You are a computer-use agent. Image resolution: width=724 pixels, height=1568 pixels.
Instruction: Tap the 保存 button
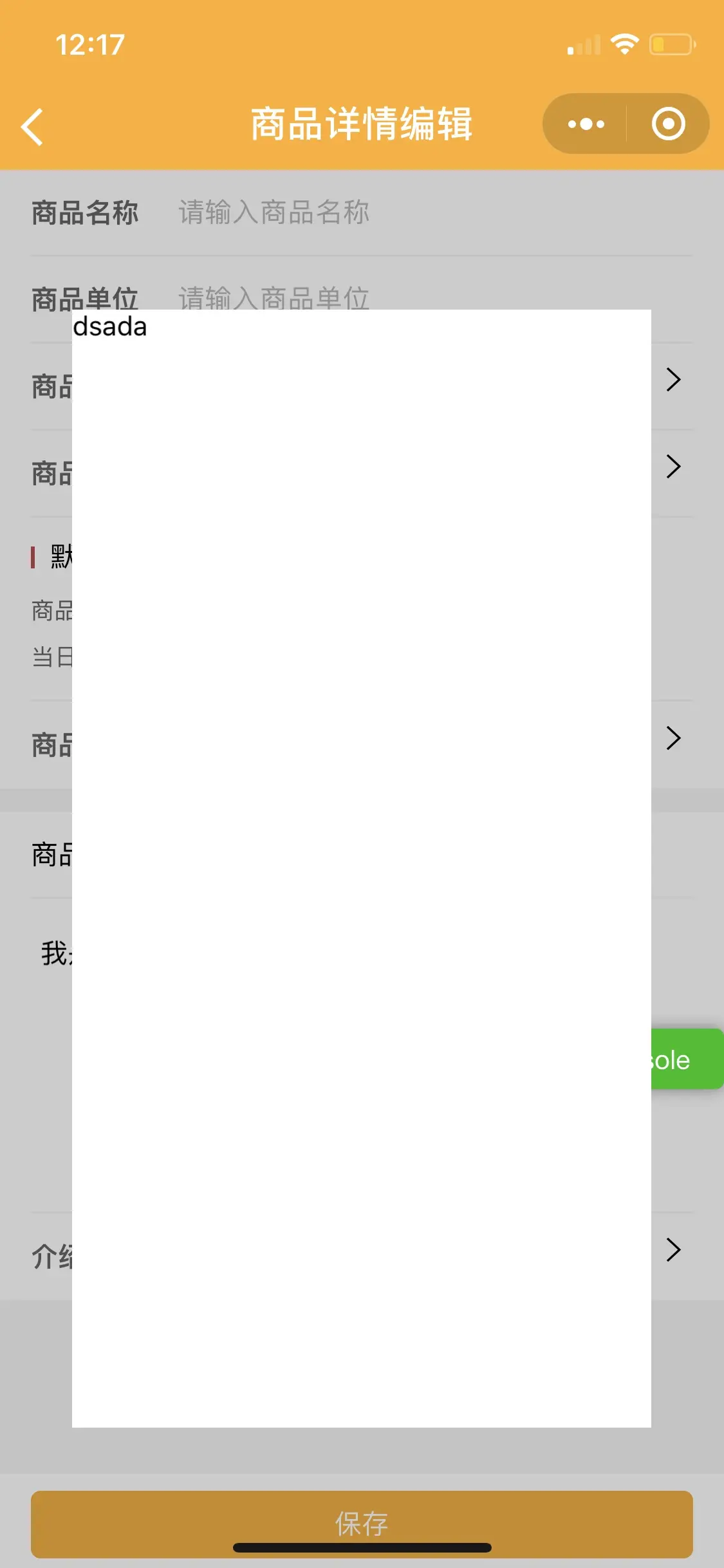(362, 1523)
